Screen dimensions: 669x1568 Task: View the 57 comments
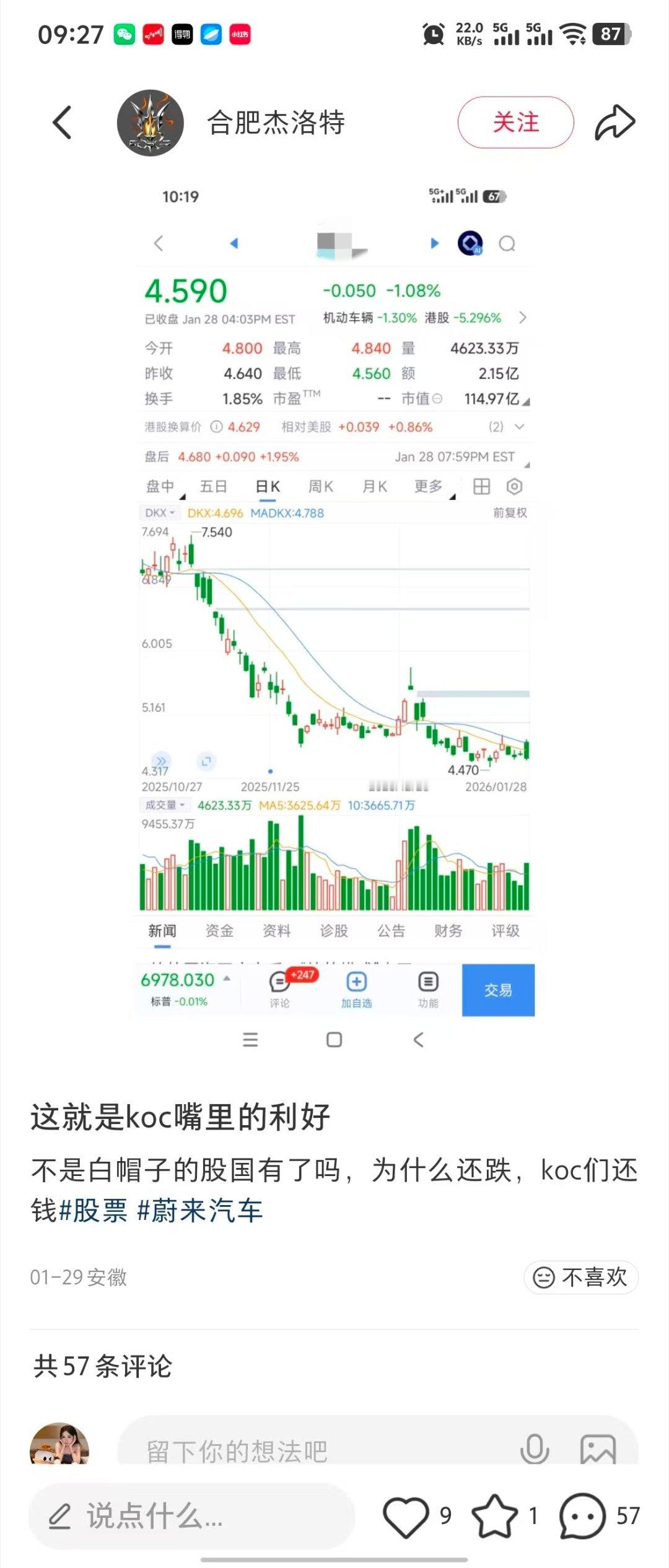point(582,1516)
